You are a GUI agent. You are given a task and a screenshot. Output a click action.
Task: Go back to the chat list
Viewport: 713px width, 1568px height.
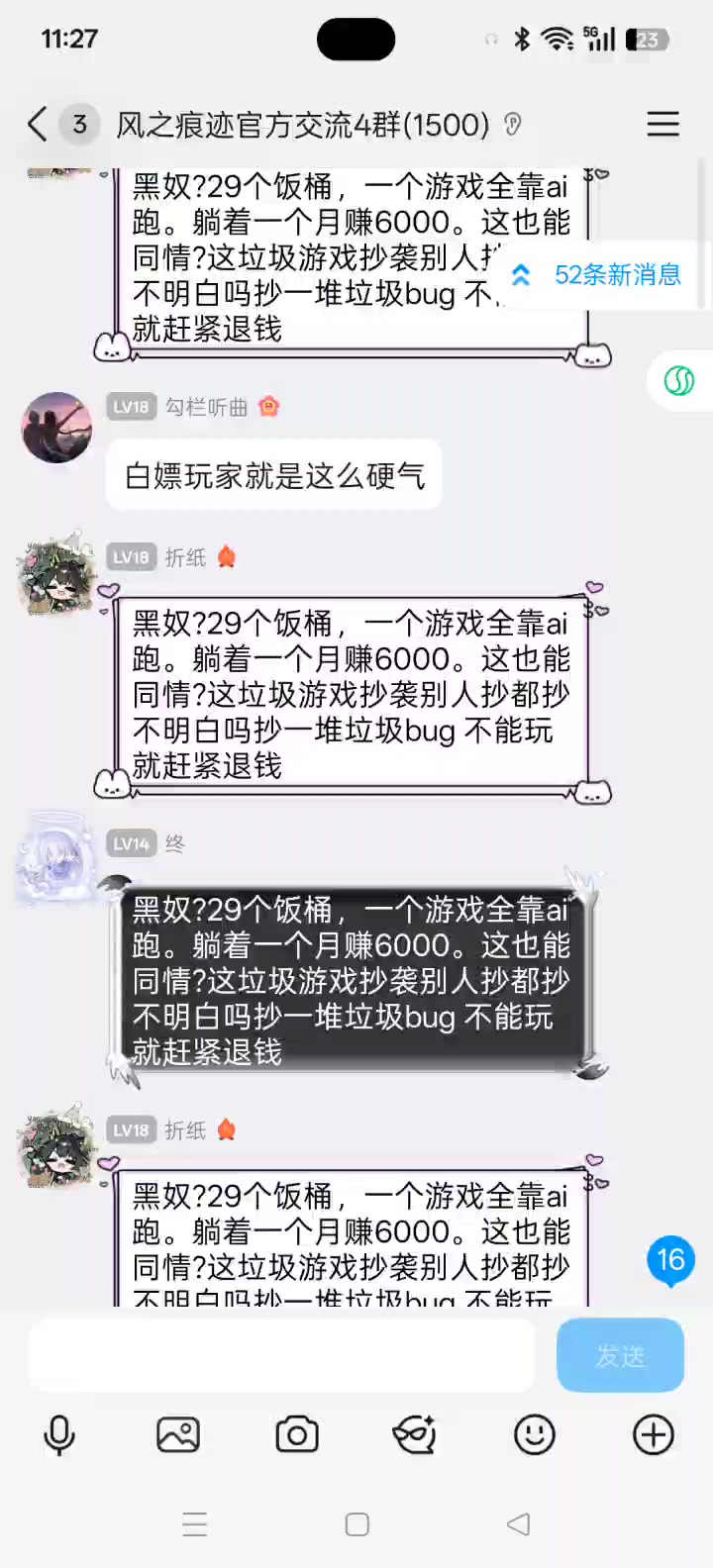pyautogui.click(x=38, y=125)
